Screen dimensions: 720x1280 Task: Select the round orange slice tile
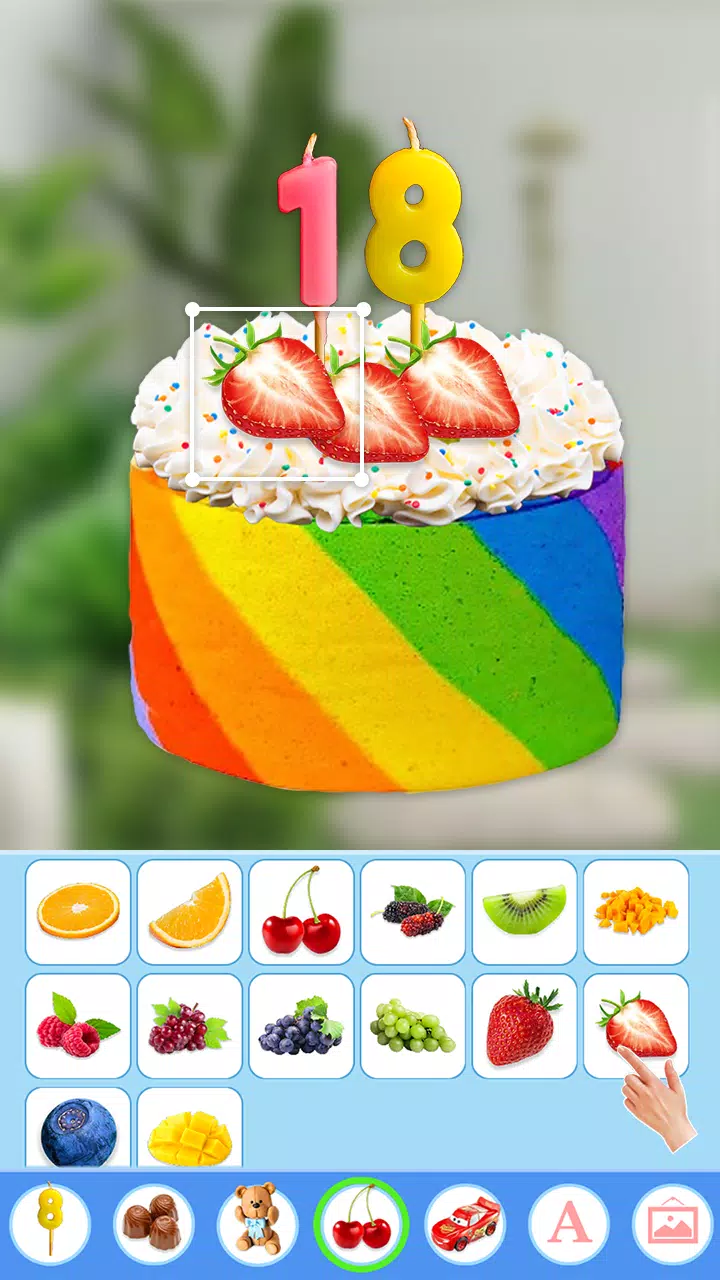click(78, 911)
